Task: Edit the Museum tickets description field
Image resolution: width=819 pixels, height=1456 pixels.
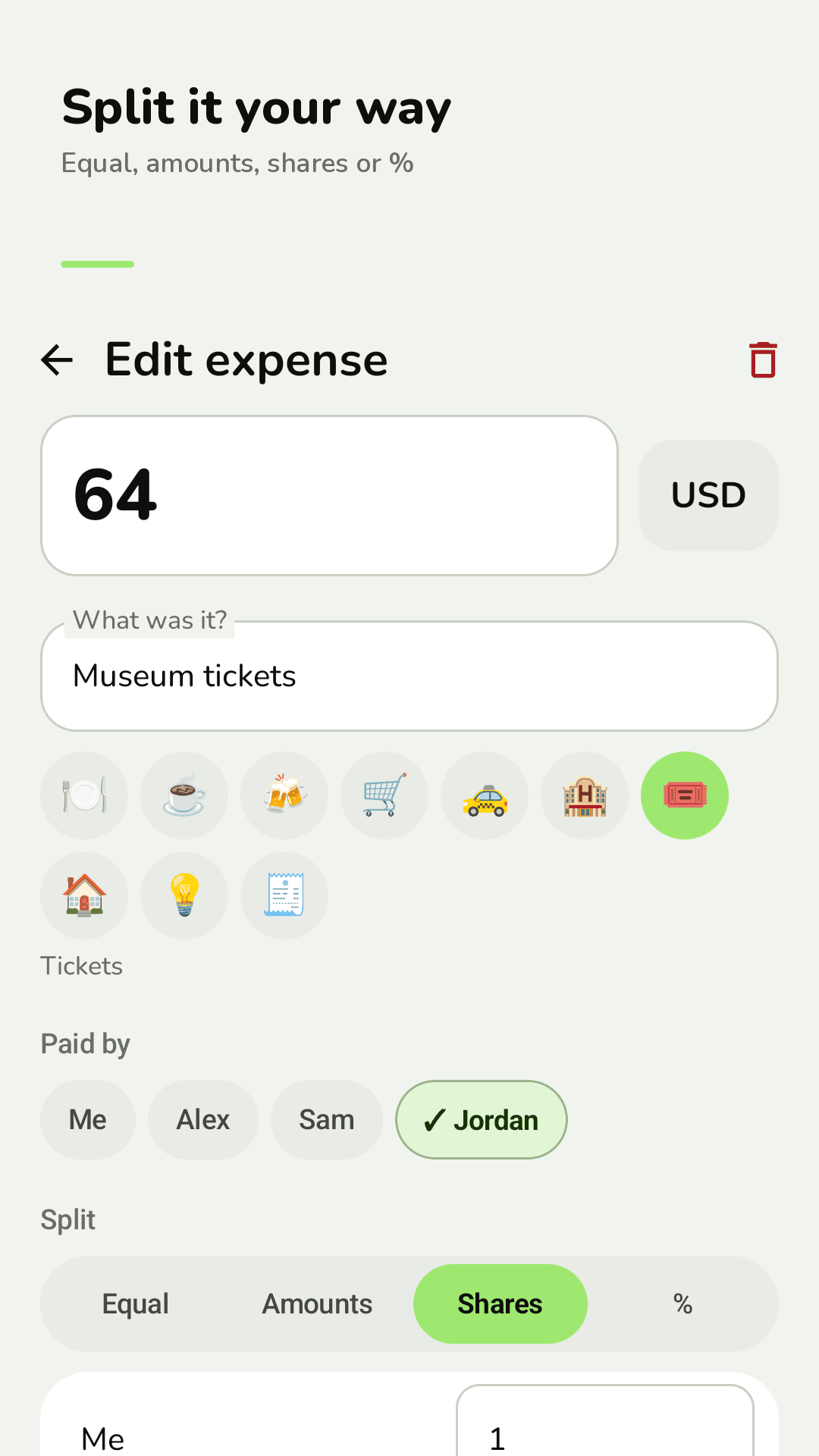Action: (409, 676)
